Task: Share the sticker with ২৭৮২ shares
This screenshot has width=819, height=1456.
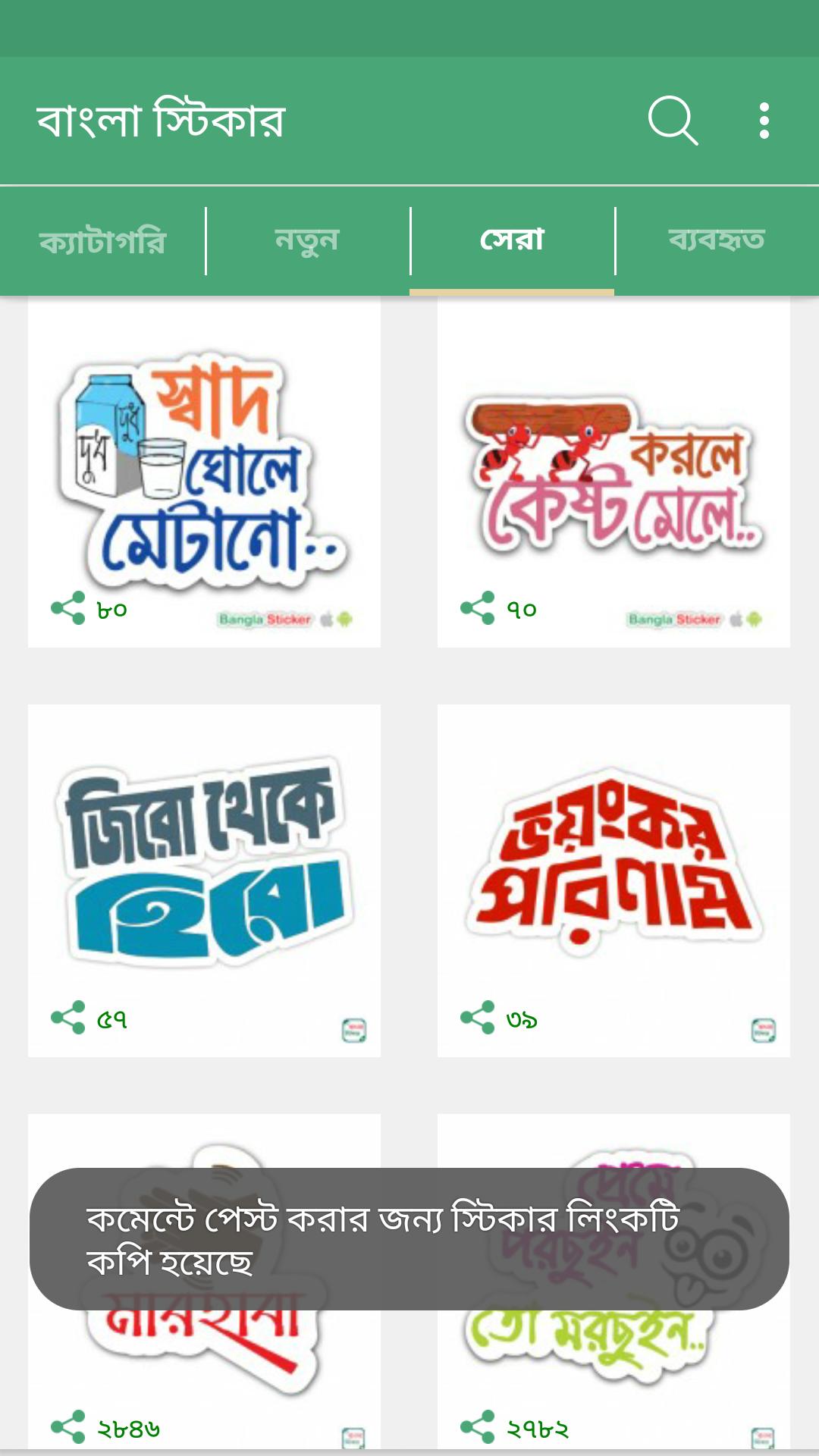Action: click(x=478, y=1427)
